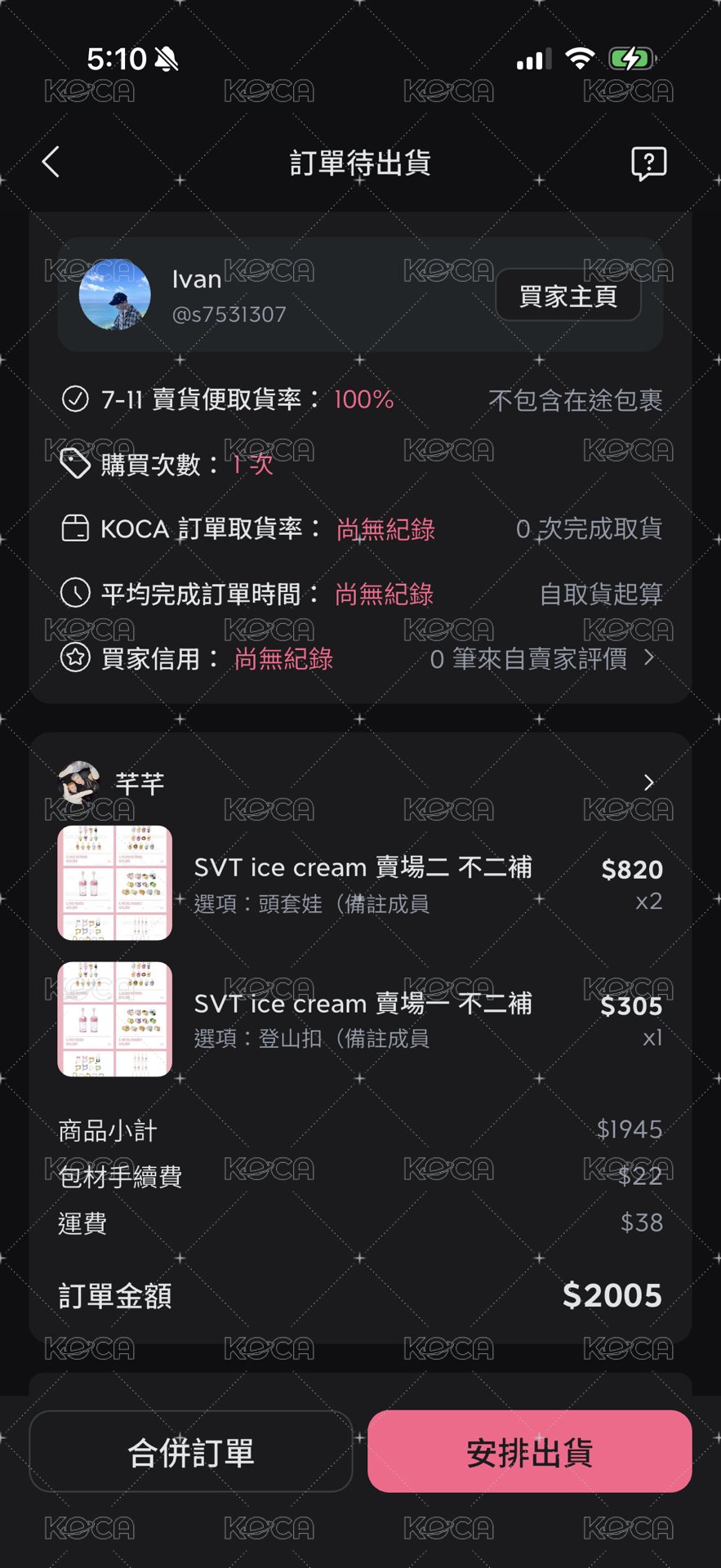Viewport: 721px width, 1568px height.
Task: Open the $305 SVT ice cream item
Action: click(x=361, y=1019)
